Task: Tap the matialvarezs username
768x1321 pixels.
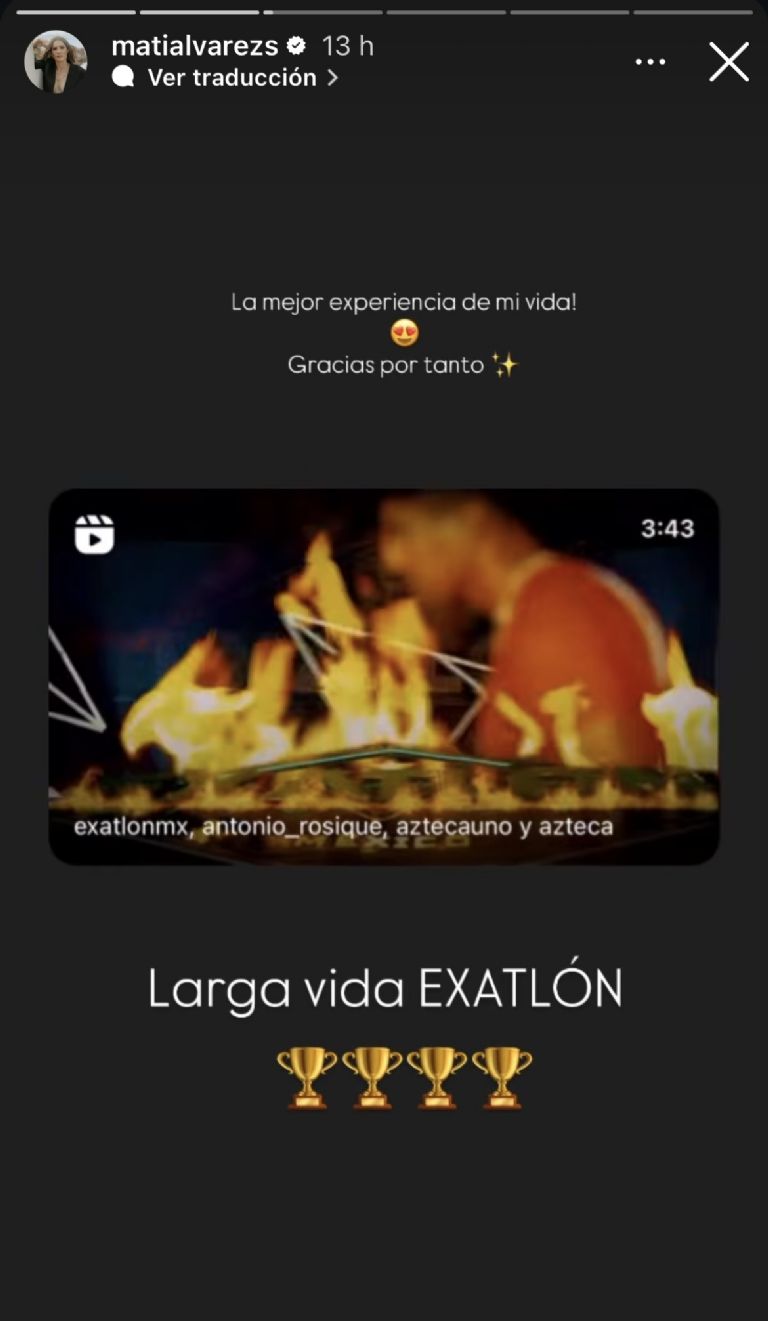Action: (x=194, y=46)
